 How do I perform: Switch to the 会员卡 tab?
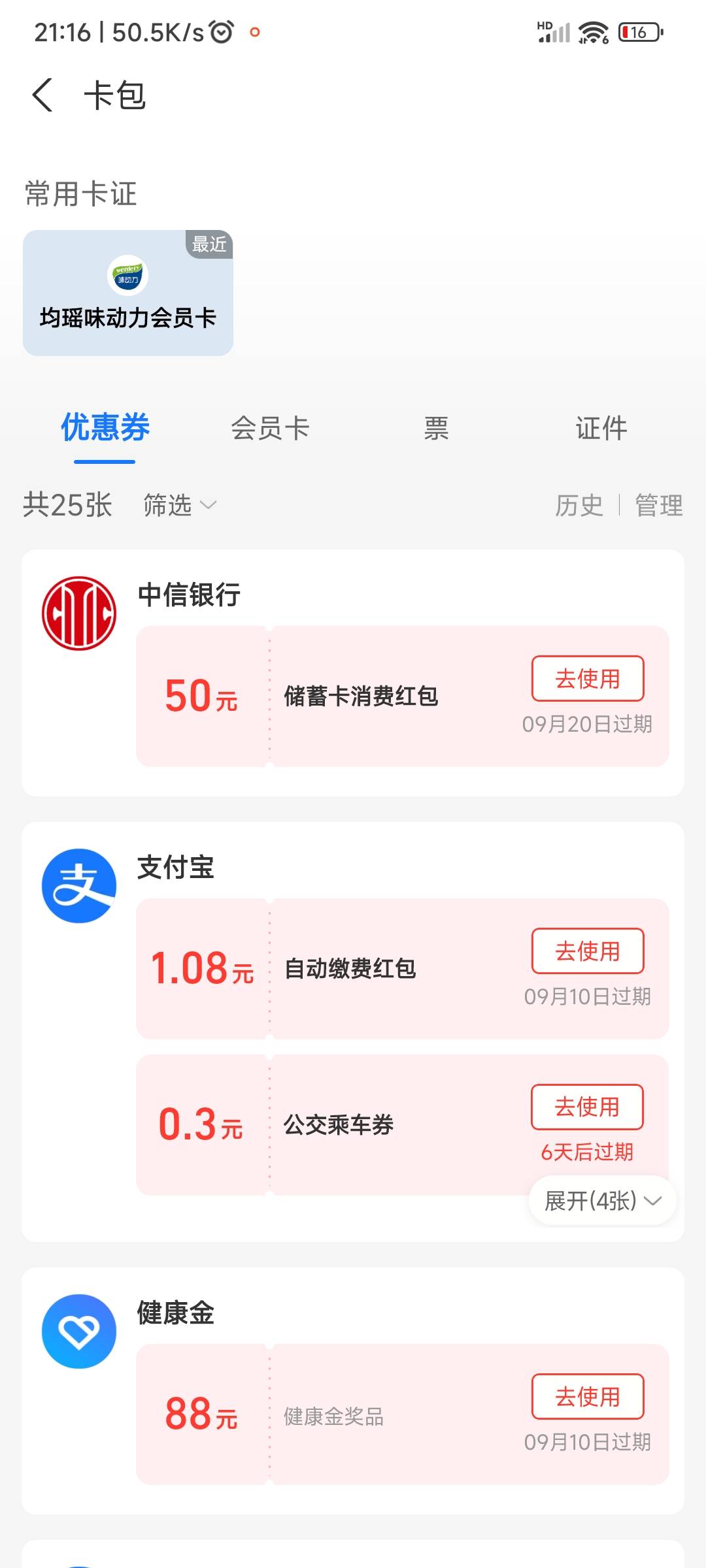click(270, 429)
